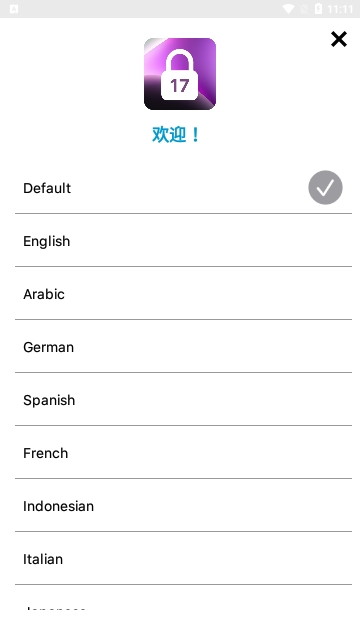
Task: Choose English as the language
Action: pyautogui.click(x=183, y=240)
